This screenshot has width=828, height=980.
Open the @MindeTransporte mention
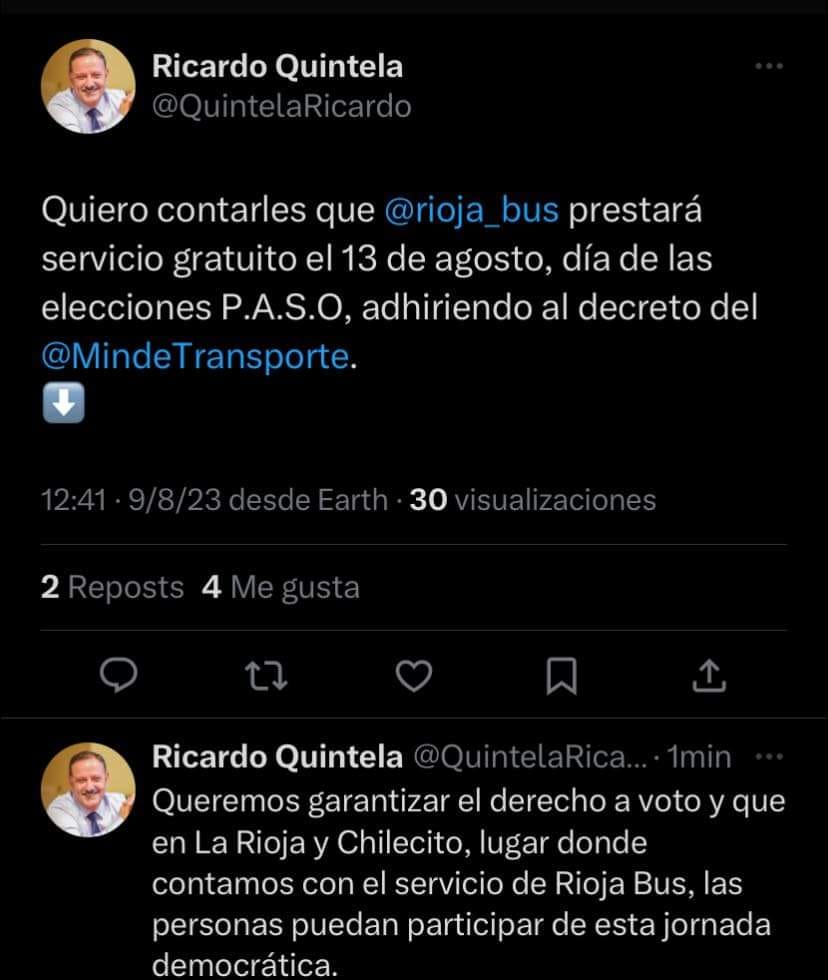[198, 356]
